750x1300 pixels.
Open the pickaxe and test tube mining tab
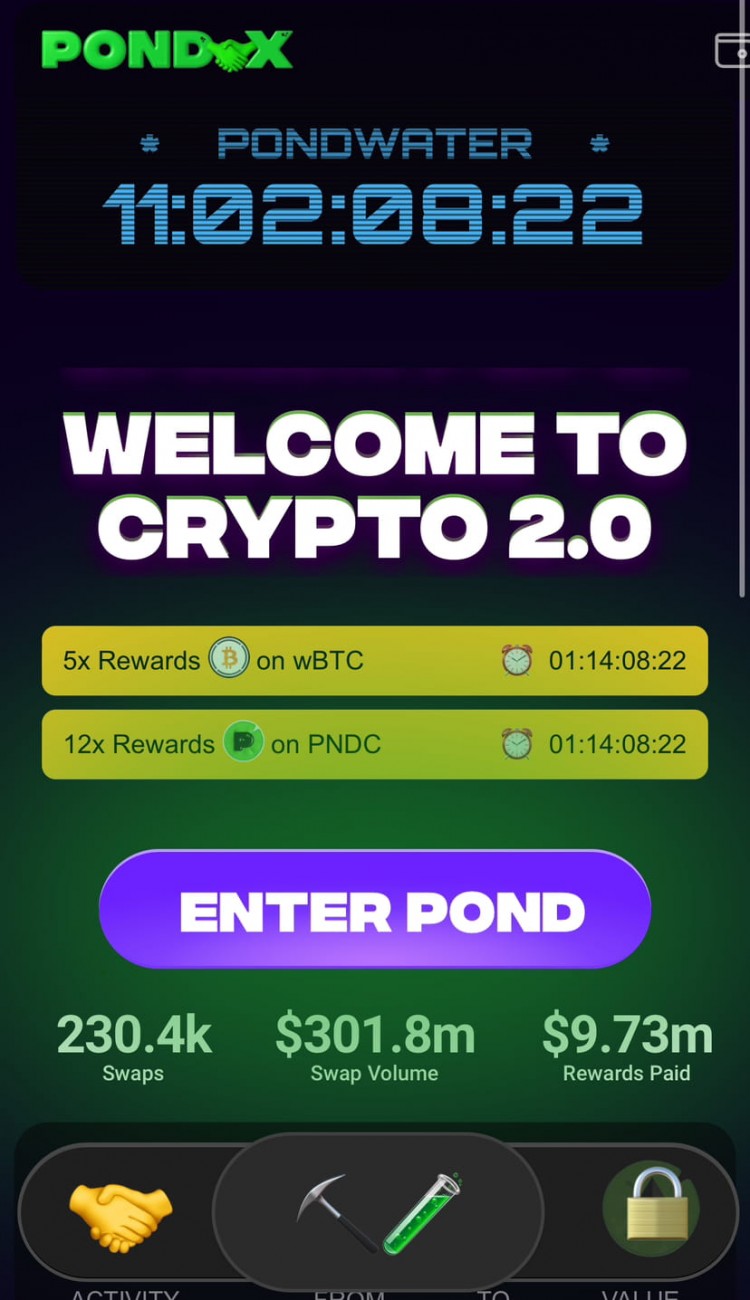(x=378, y=1213)
